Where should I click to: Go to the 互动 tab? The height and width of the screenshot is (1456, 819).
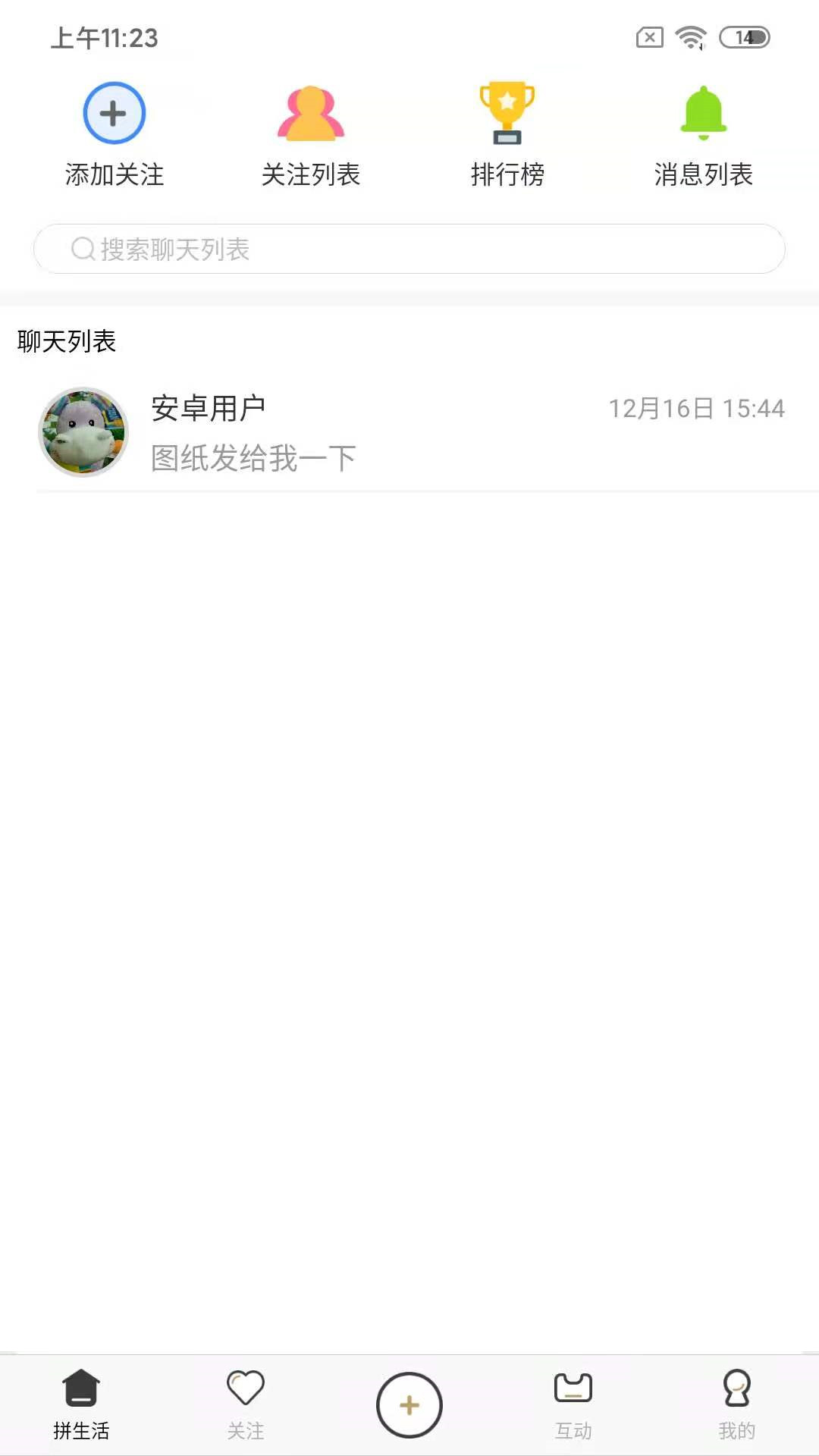(573, 1404)
